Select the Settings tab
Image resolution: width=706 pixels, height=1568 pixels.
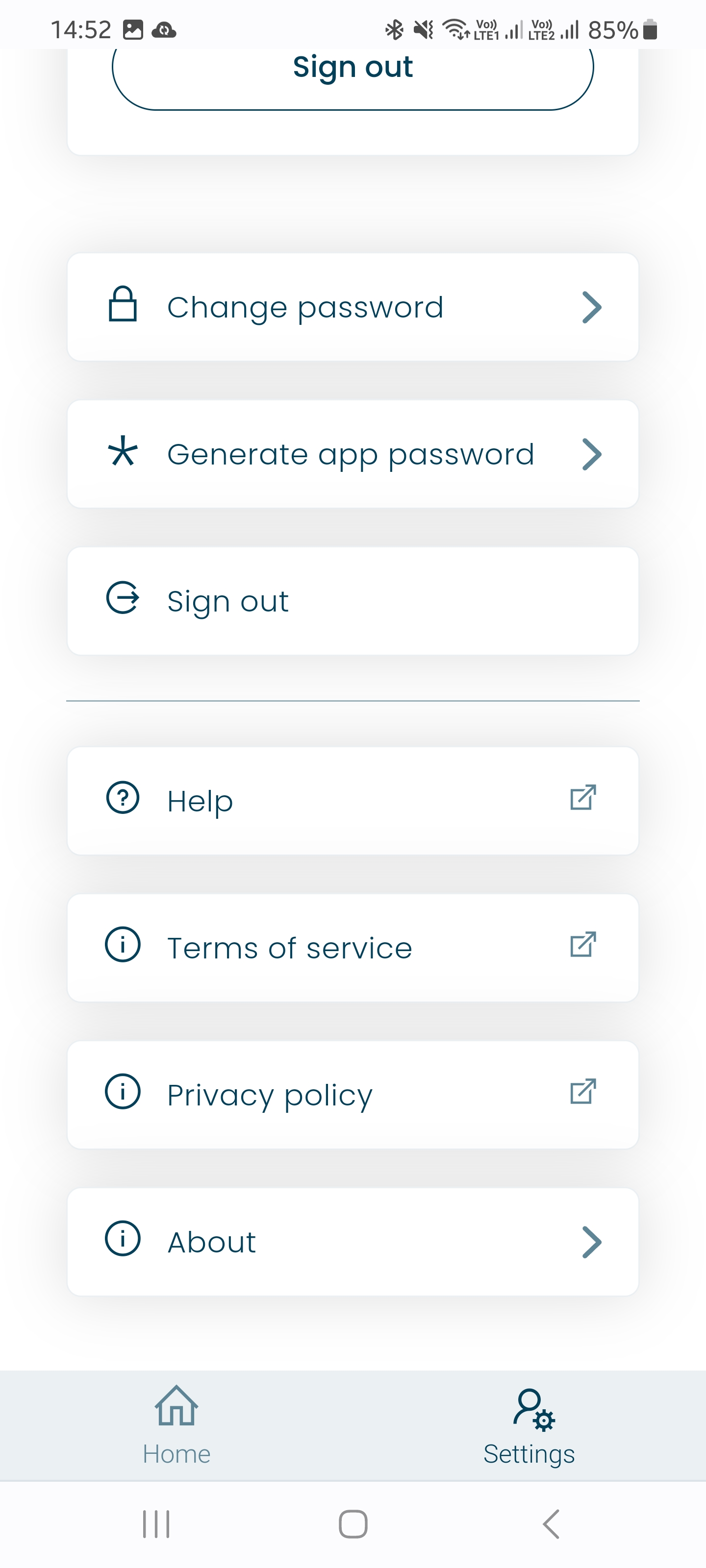click(x=529, y=1425)
